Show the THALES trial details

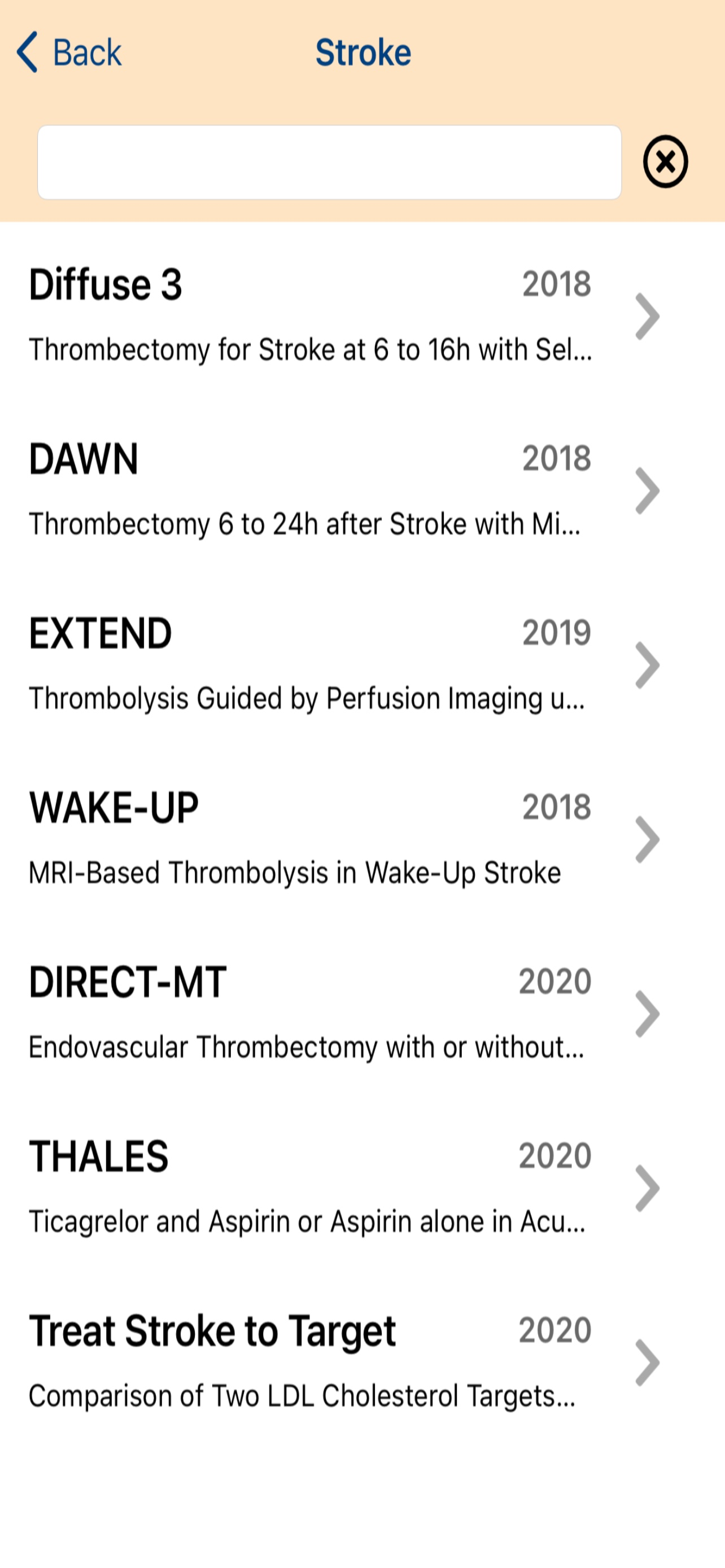coord(362,1188)
